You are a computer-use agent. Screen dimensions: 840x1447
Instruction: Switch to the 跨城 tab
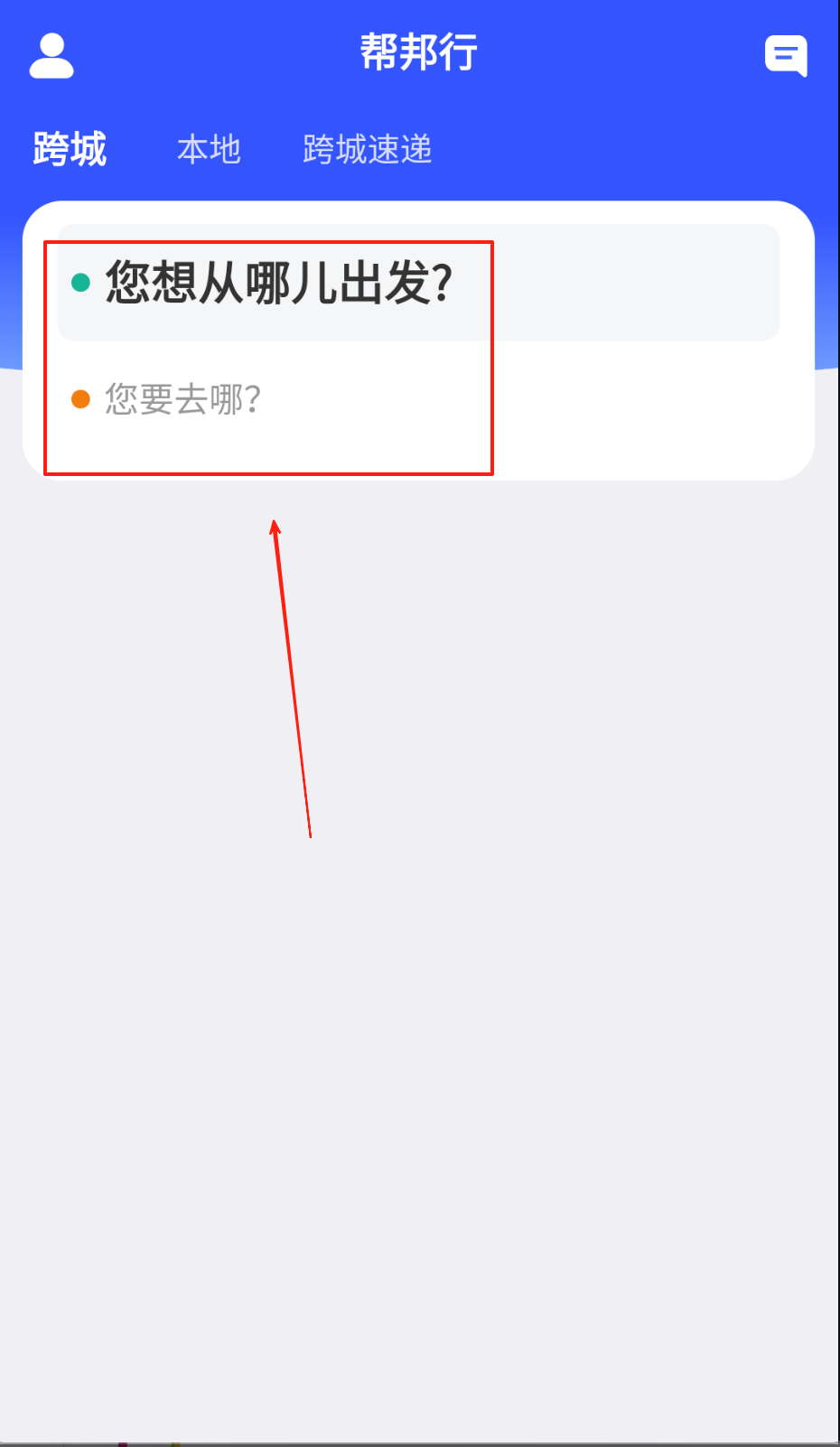point(70,149)
